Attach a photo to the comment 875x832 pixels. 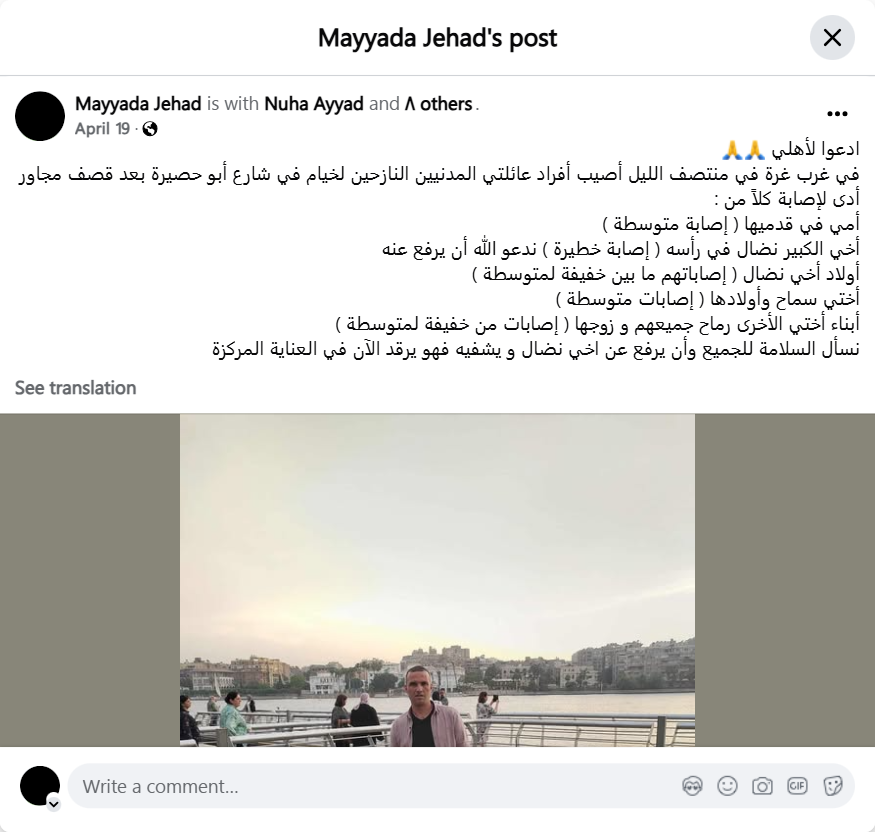point(762,786)
